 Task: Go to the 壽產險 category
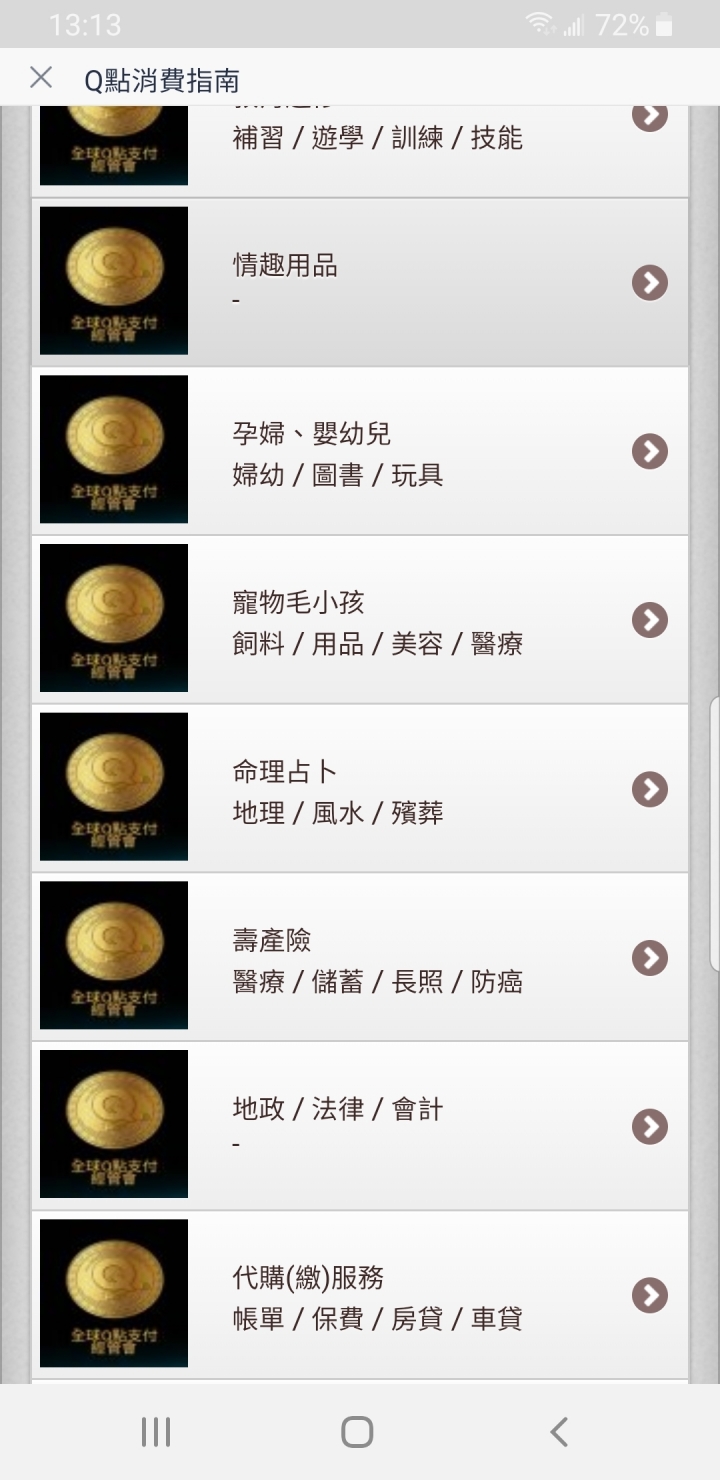tap(360, 957)
